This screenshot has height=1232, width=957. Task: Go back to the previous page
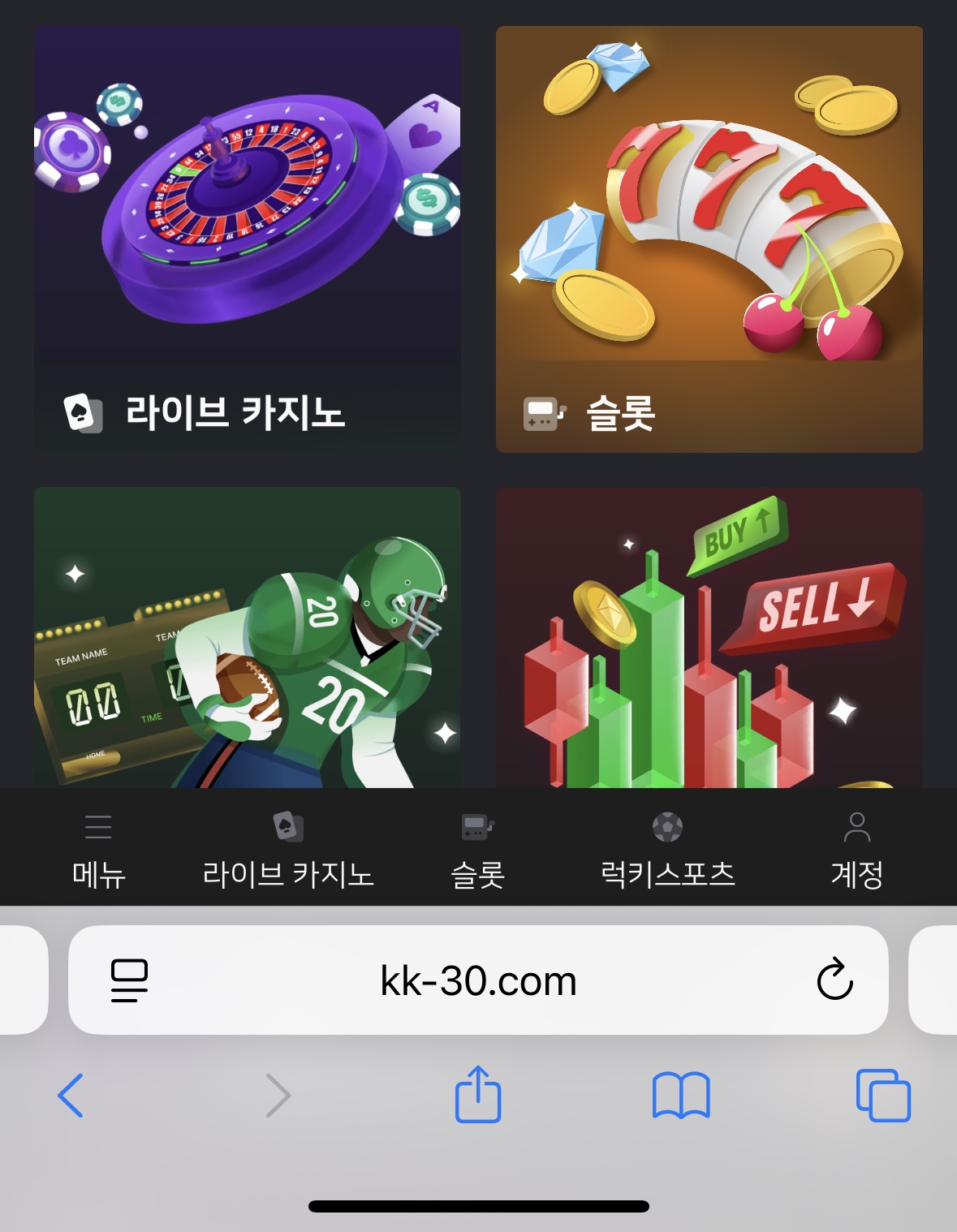[x=71, y=1095]
